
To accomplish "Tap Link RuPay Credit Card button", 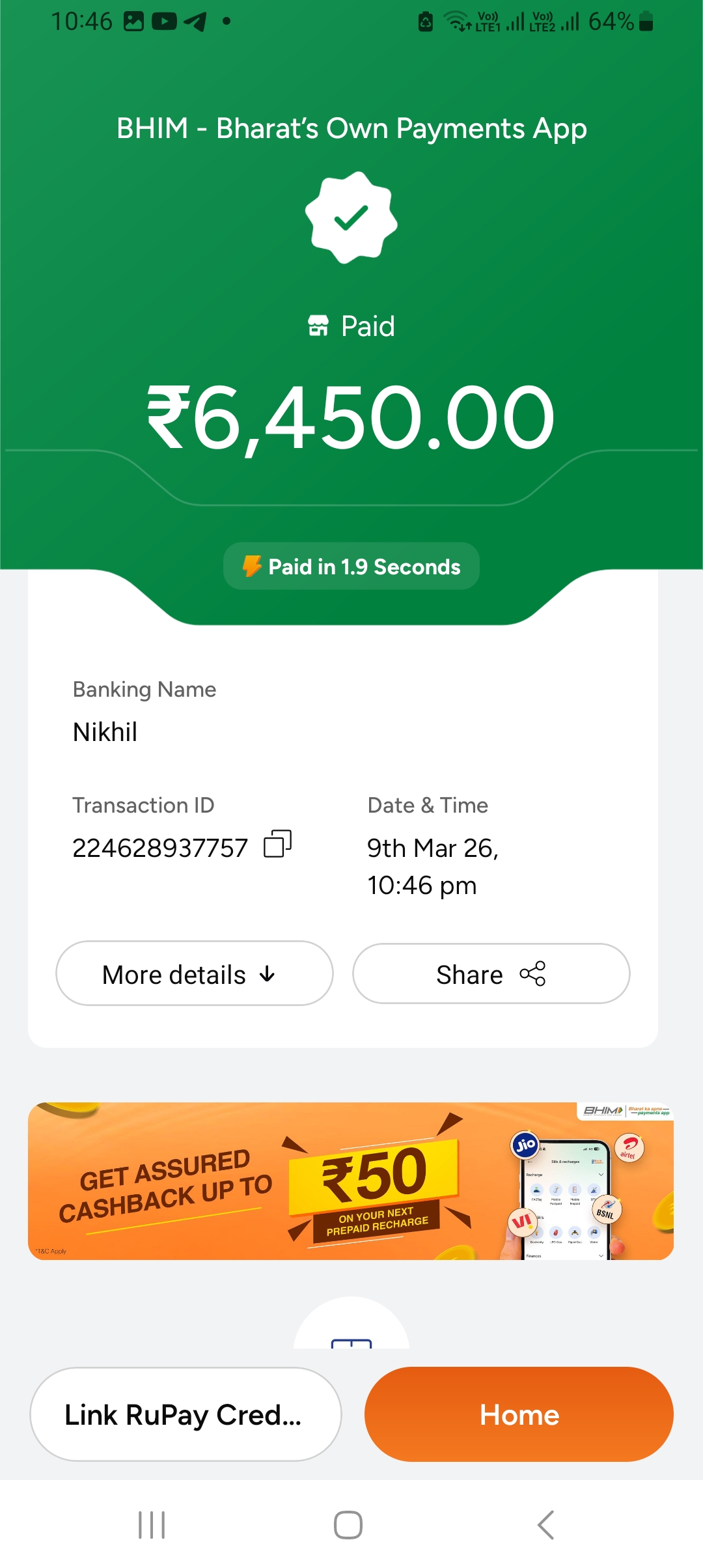I will click(x=186, y=1414).
